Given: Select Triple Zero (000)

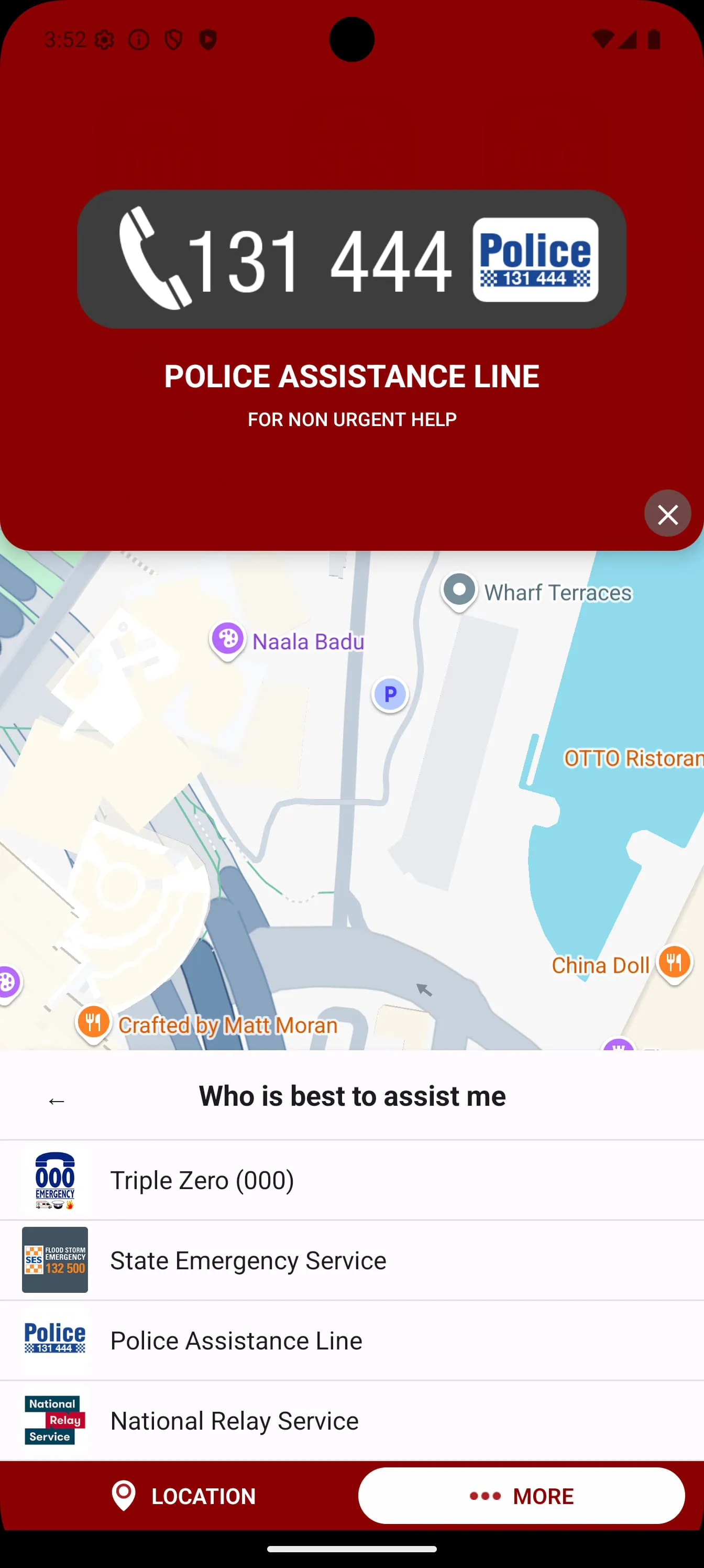Looking at the screenshot, I should pyautogui.click(x=351, y=1180).
